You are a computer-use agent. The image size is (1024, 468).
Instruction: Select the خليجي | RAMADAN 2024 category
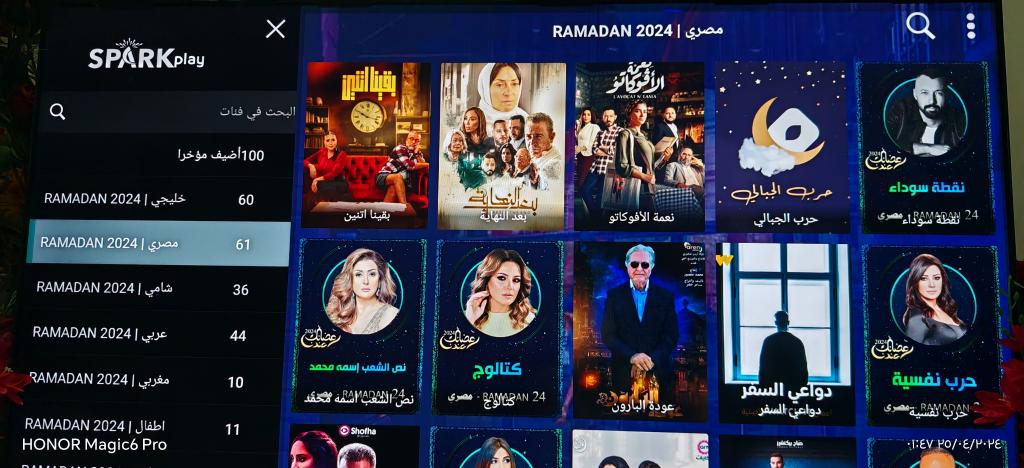160,199
